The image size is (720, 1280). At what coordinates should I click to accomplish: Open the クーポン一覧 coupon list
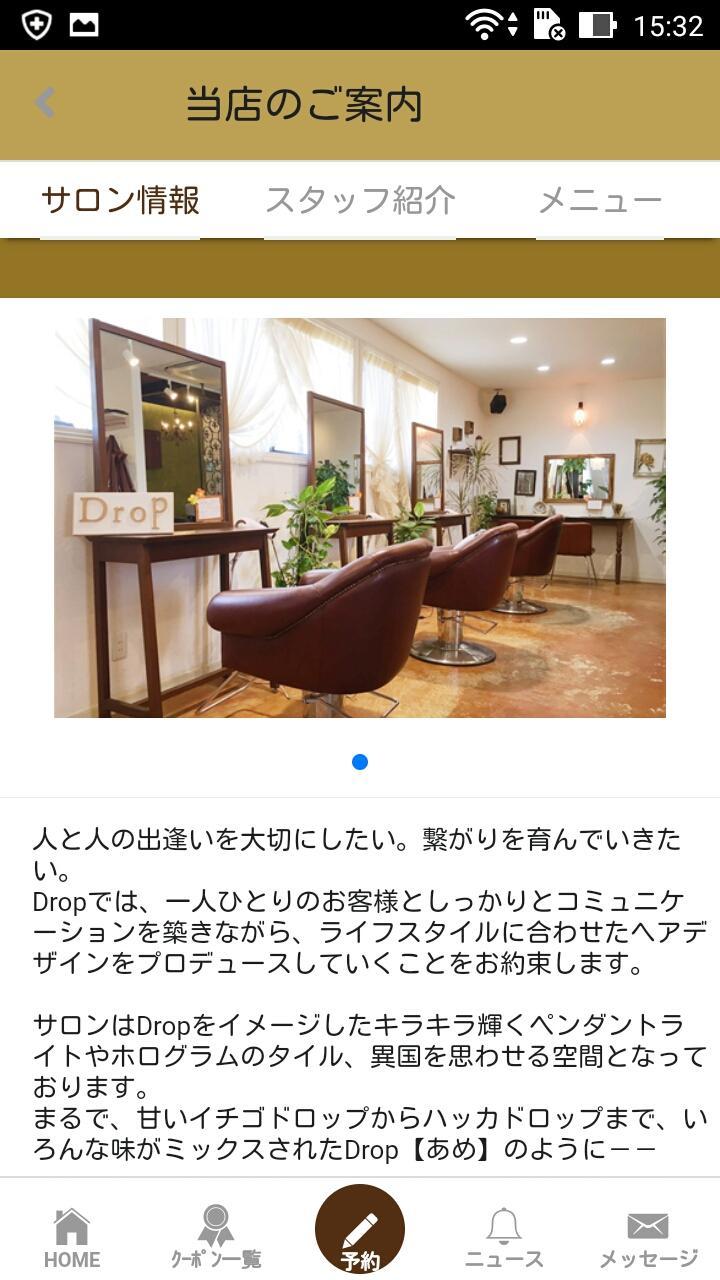point(216,1236)
